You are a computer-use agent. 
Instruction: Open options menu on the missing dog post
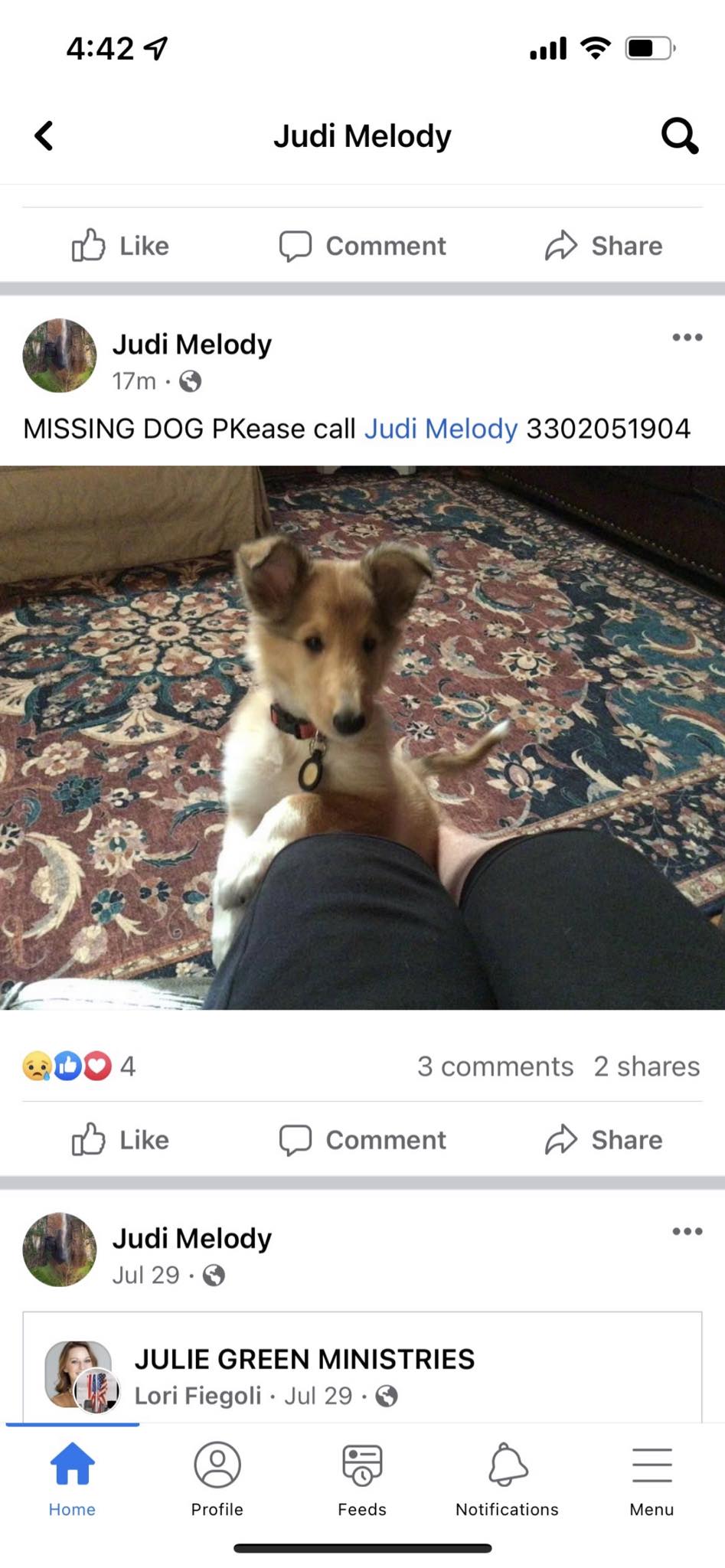click(687, 338)
